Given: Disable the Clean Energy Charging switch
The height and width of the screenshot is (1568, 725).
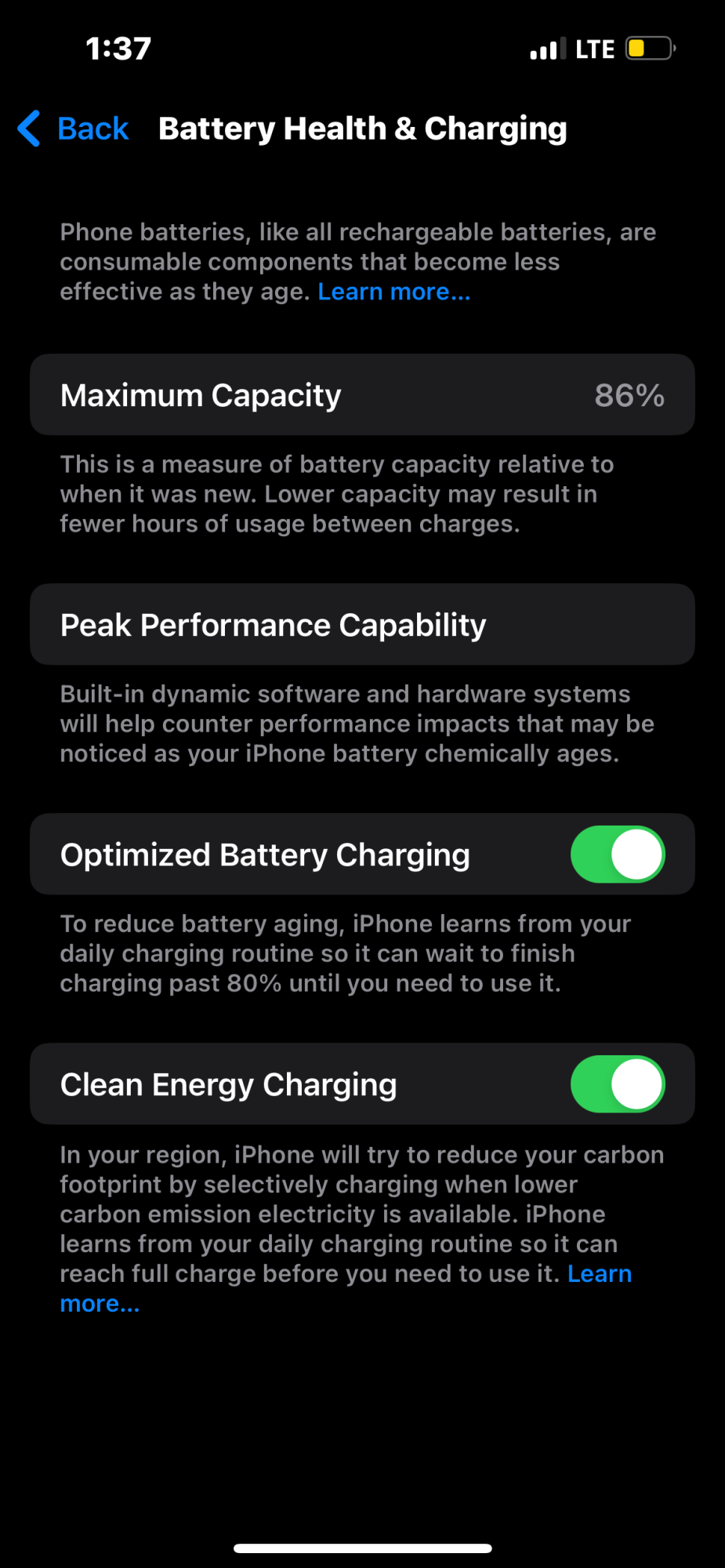Looking at the screenshot, I should (x=617, y=1084).
